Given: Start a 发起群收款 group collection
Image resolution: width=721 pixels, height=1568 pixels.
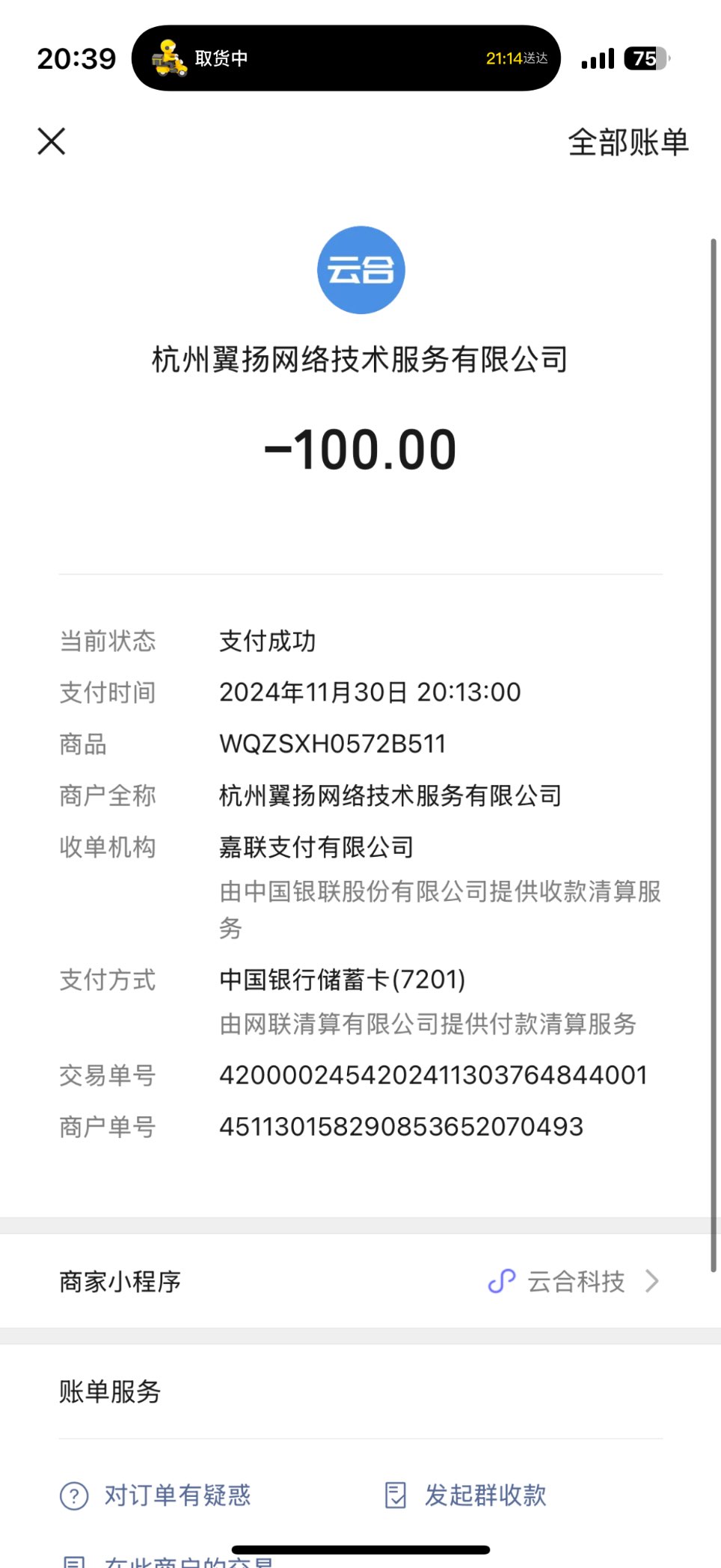Looking at the screenshot, I should click(x=465, y=1495).
